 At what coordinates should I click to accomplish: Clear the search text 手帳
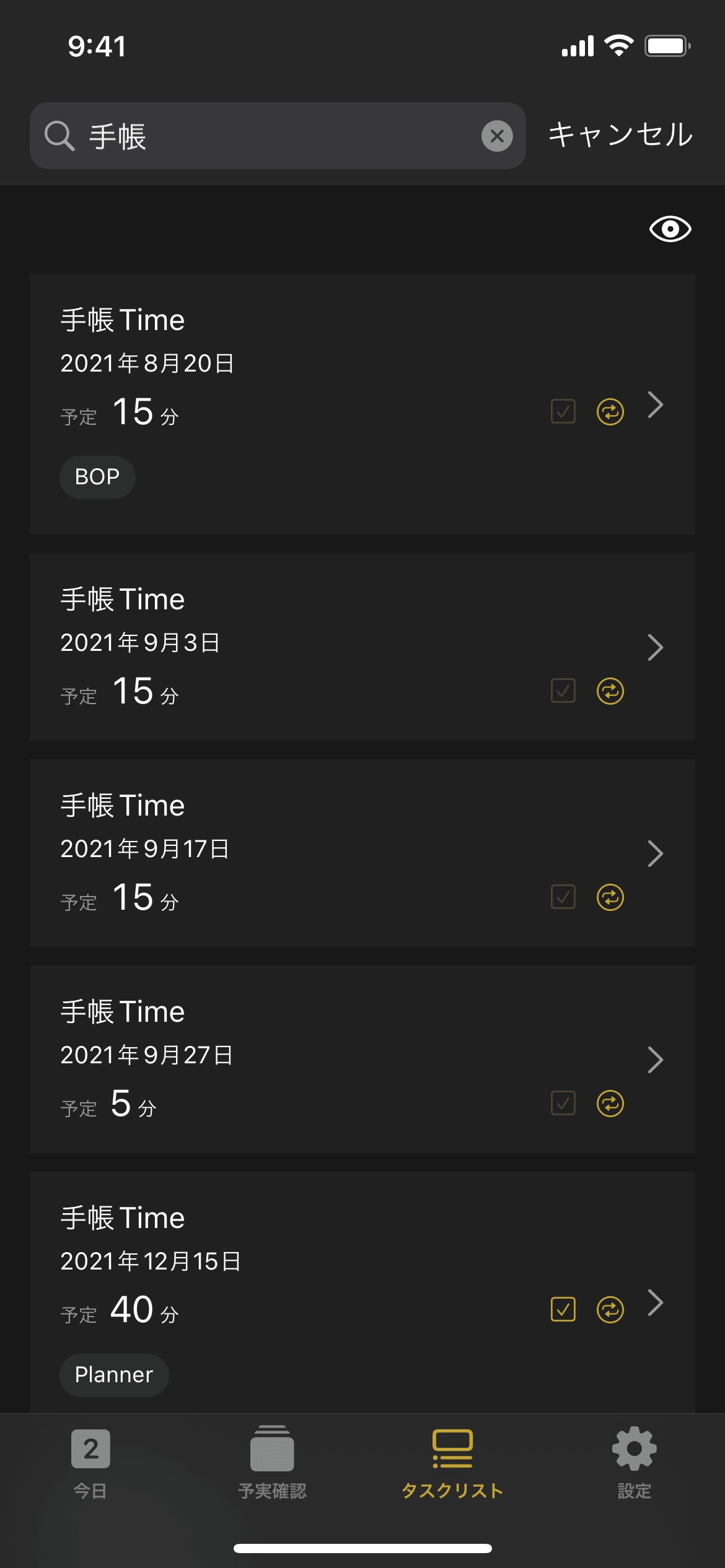coord(497,136)
